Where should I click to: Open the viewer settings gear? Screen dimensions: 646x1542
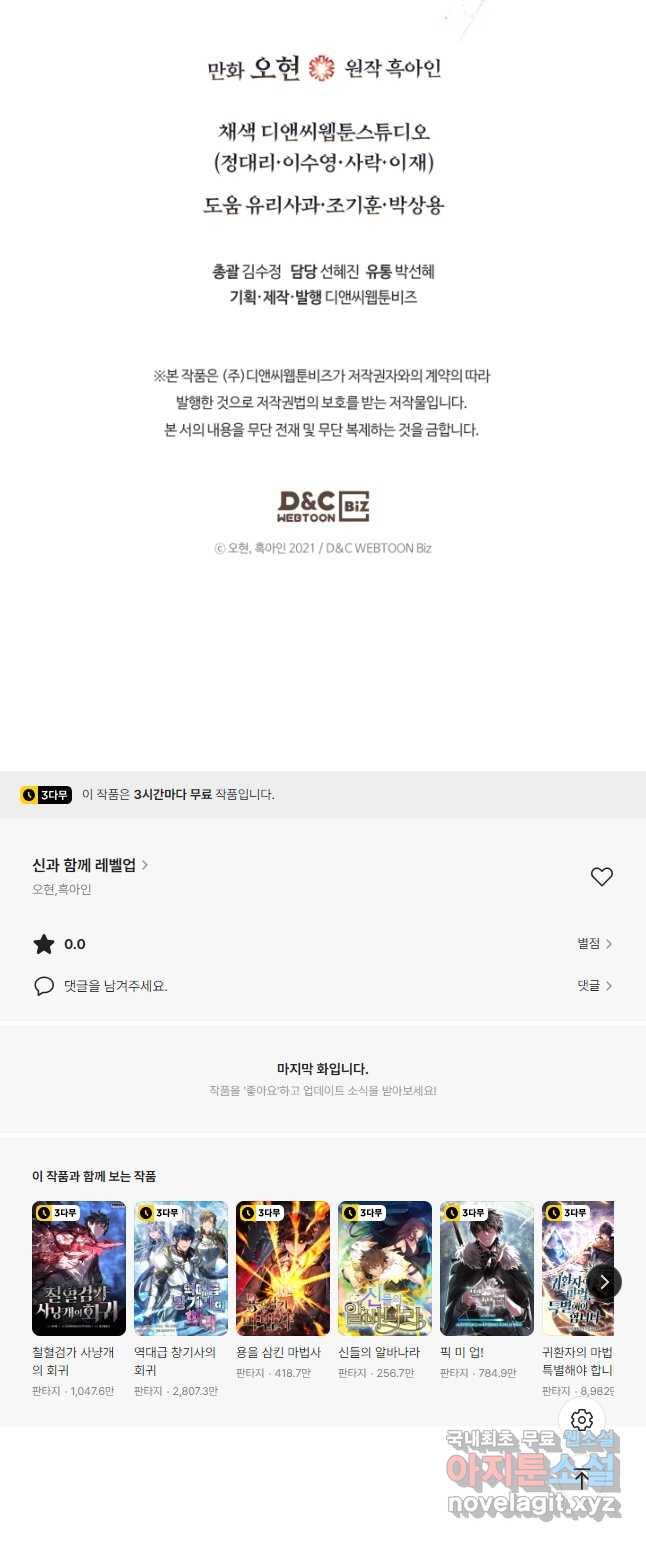pyautogui.click(x=582, y=1420)
